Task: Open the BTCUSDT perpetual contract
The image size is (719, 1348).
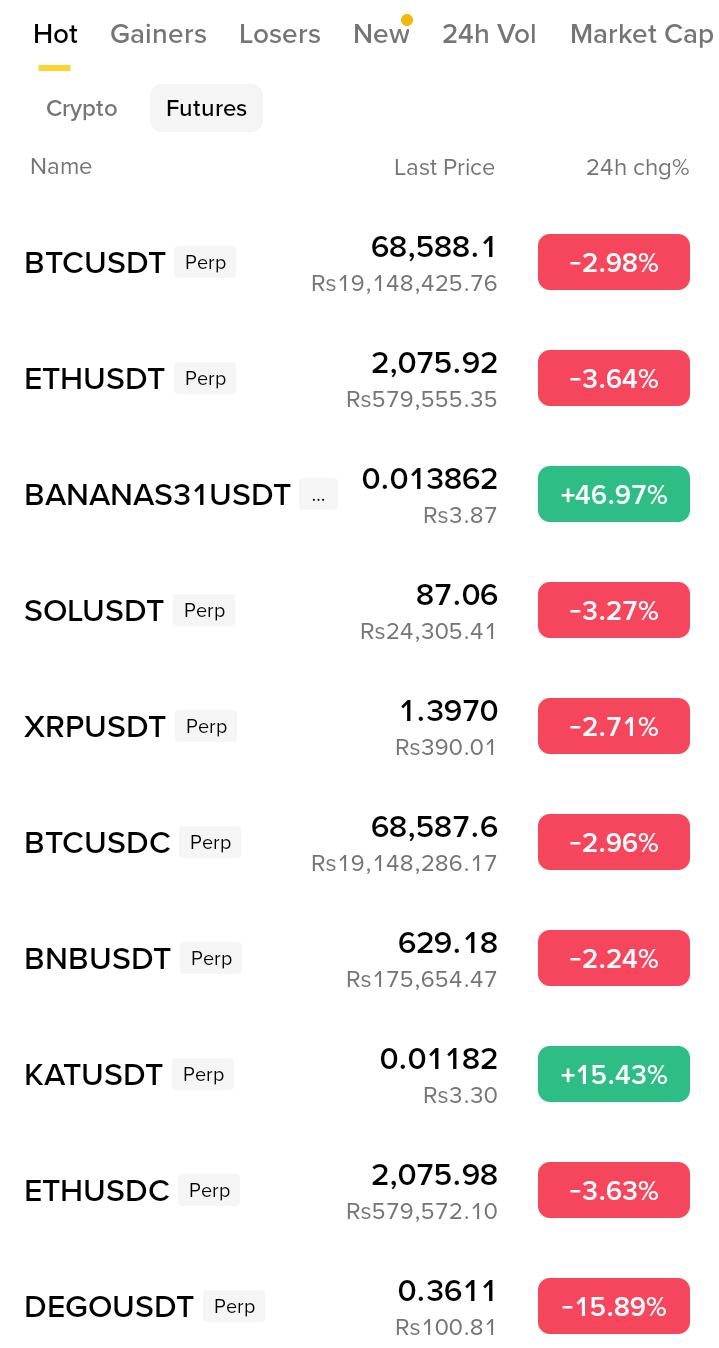Action: click(95, 263)
